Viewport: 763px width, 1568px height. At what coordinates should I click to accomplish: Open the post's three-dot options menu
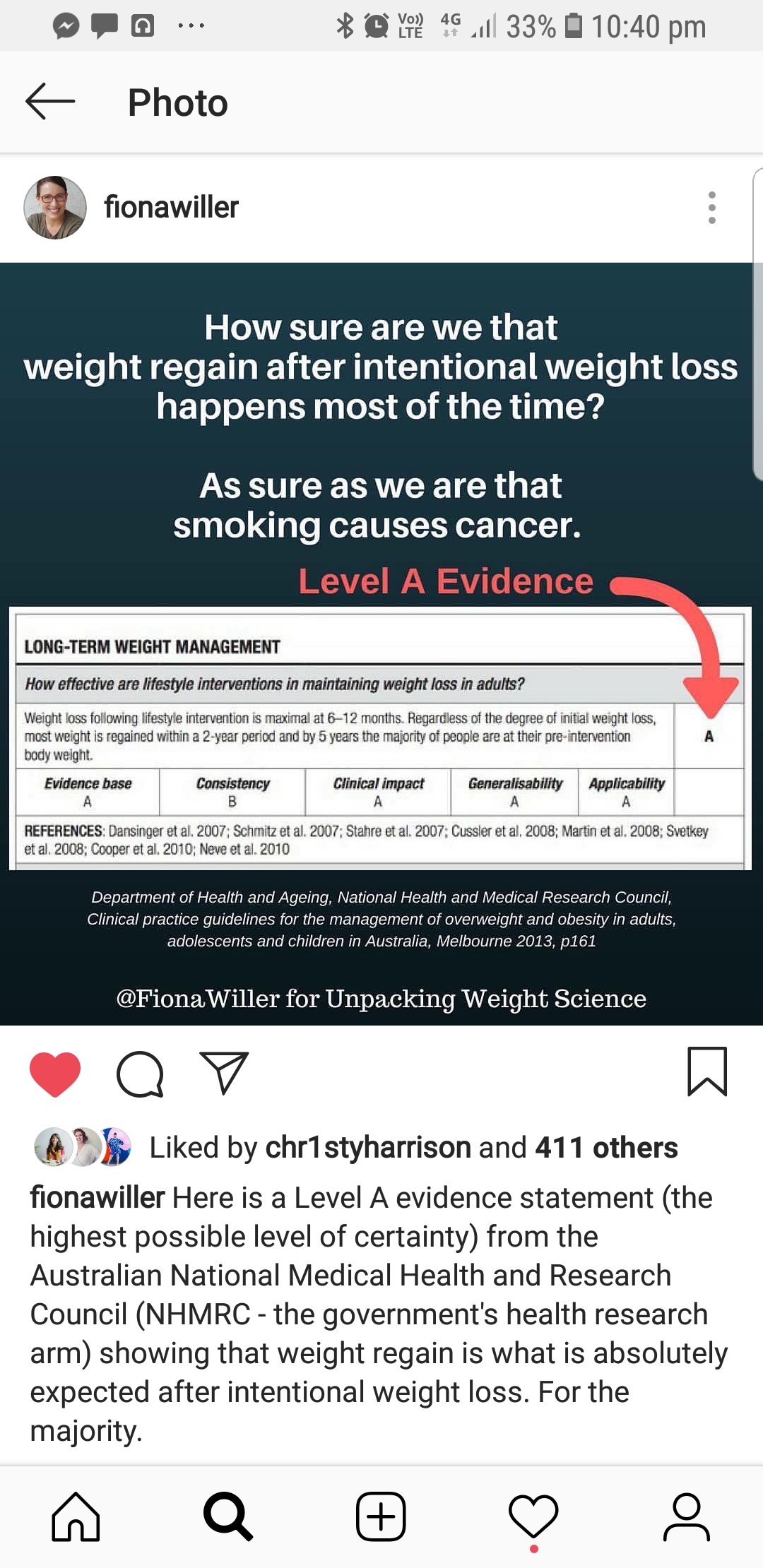pos(711,208)
